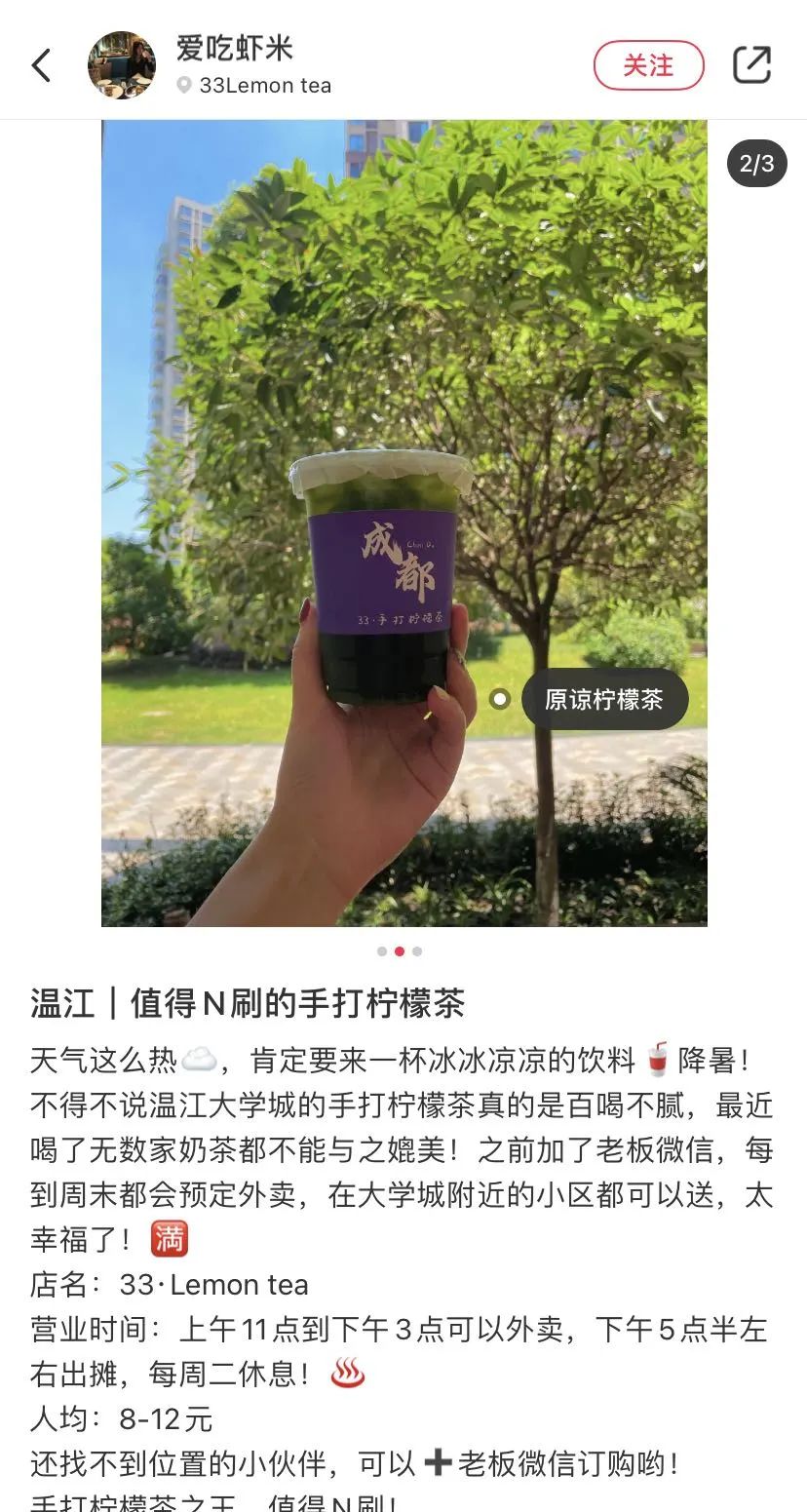The height and width of the screenshot is (1512, 807).
Task: Go back using the top-left arrow
Action: coord(41,65)
